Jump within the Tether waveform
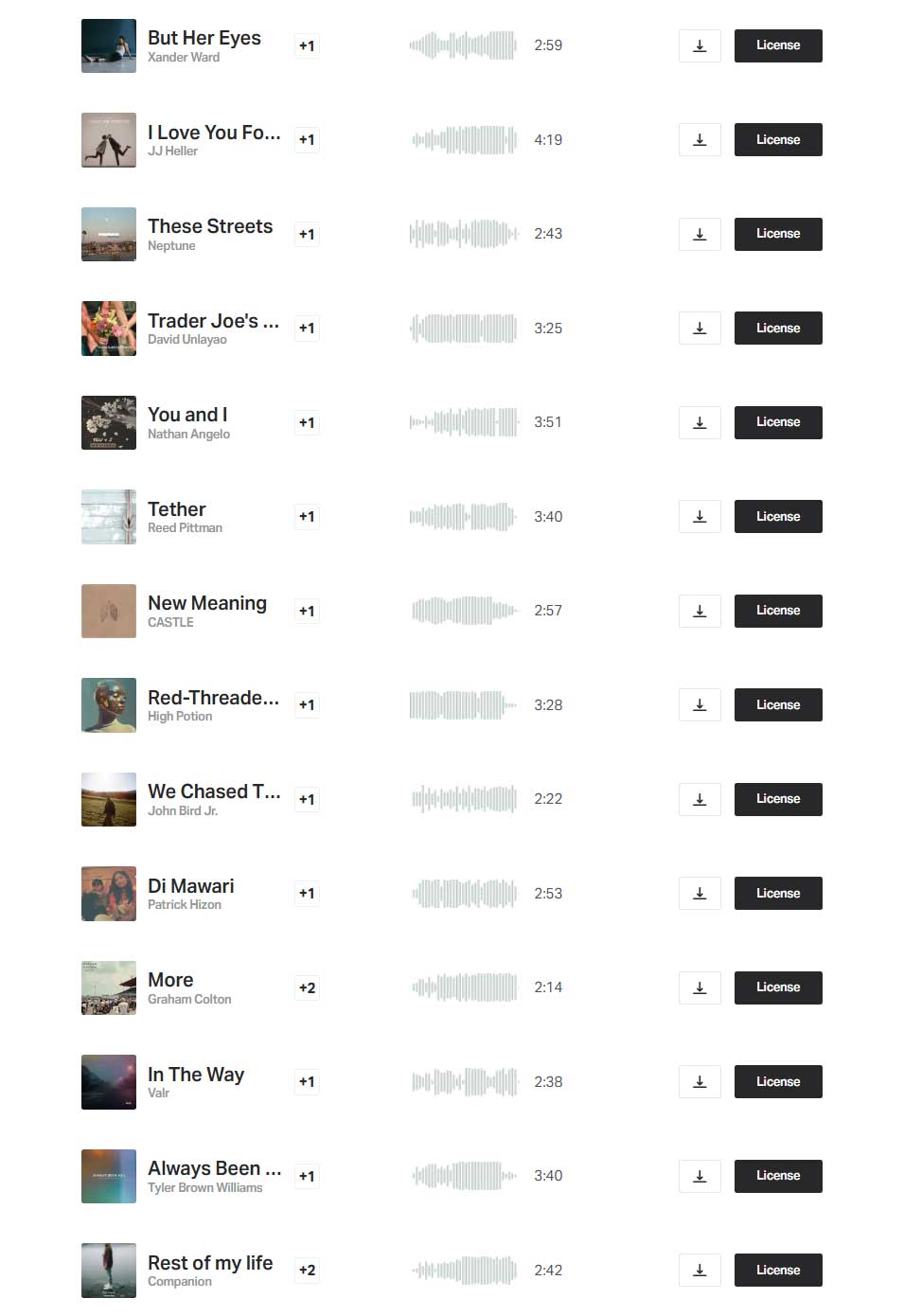The image size is (904, 1316). pyautogui.click(x=464, y=517)
